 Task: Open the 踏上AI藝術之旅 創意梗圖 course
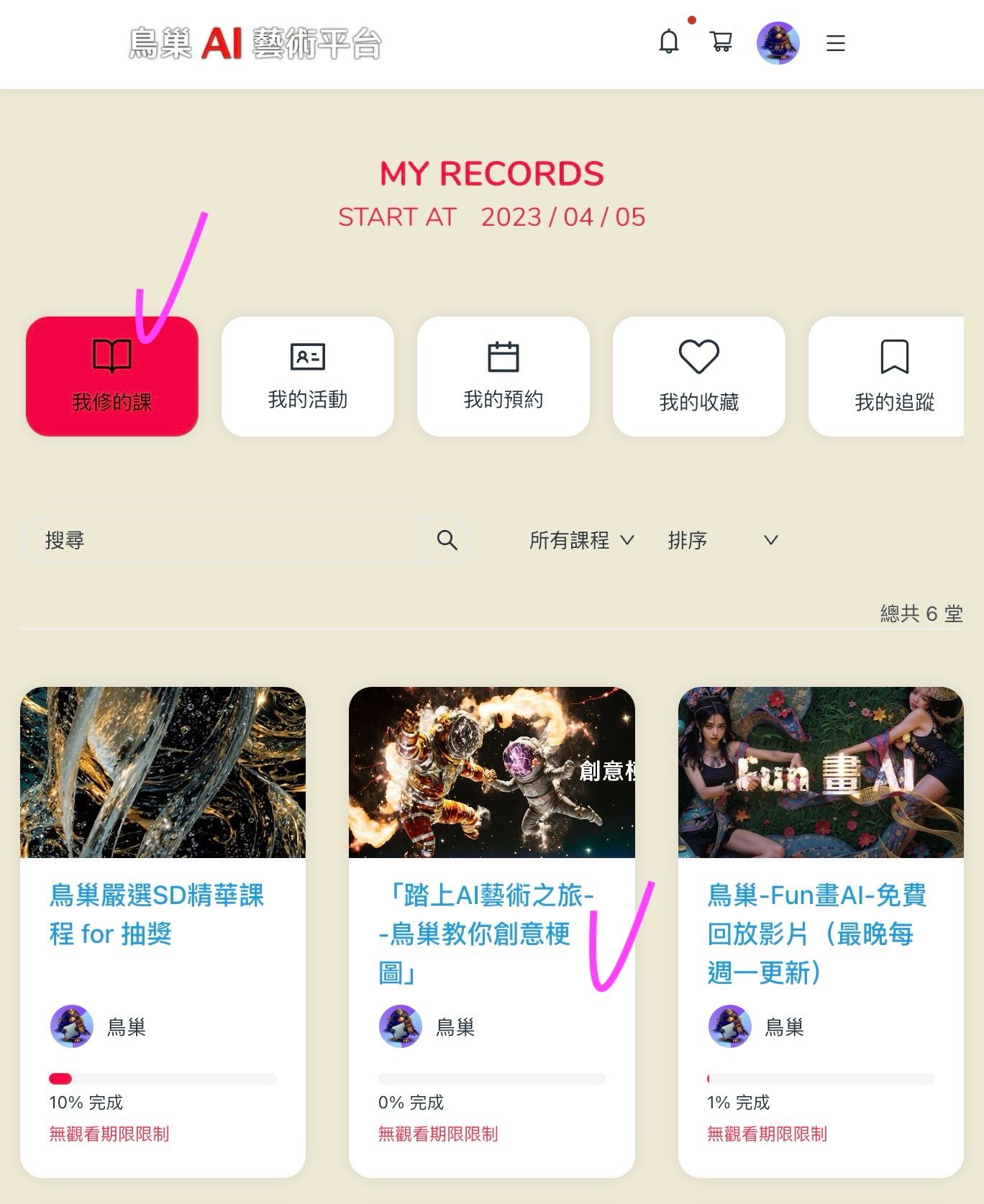coord(486,933)
